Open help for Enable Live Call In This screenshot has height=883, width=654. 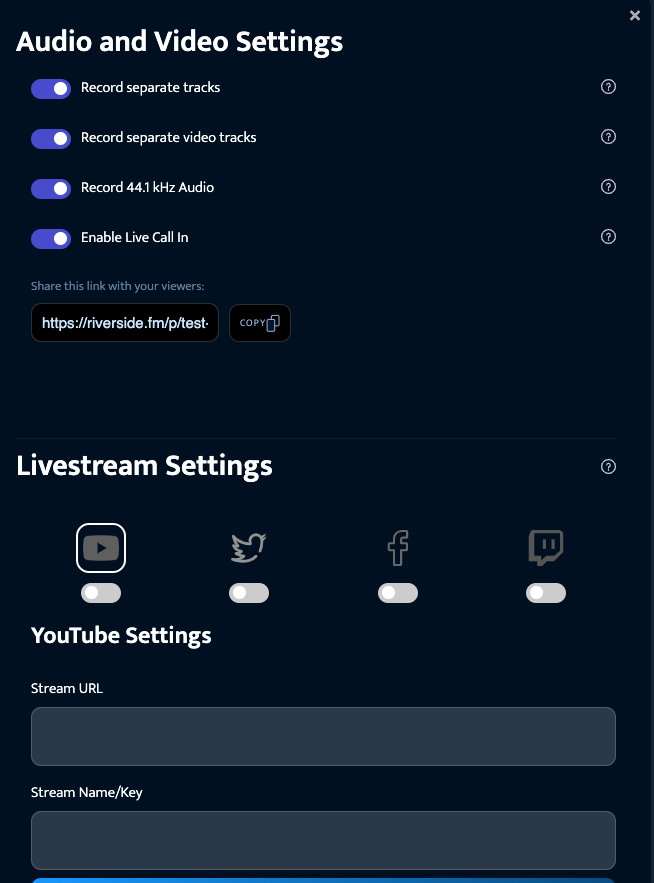[608, 237]
